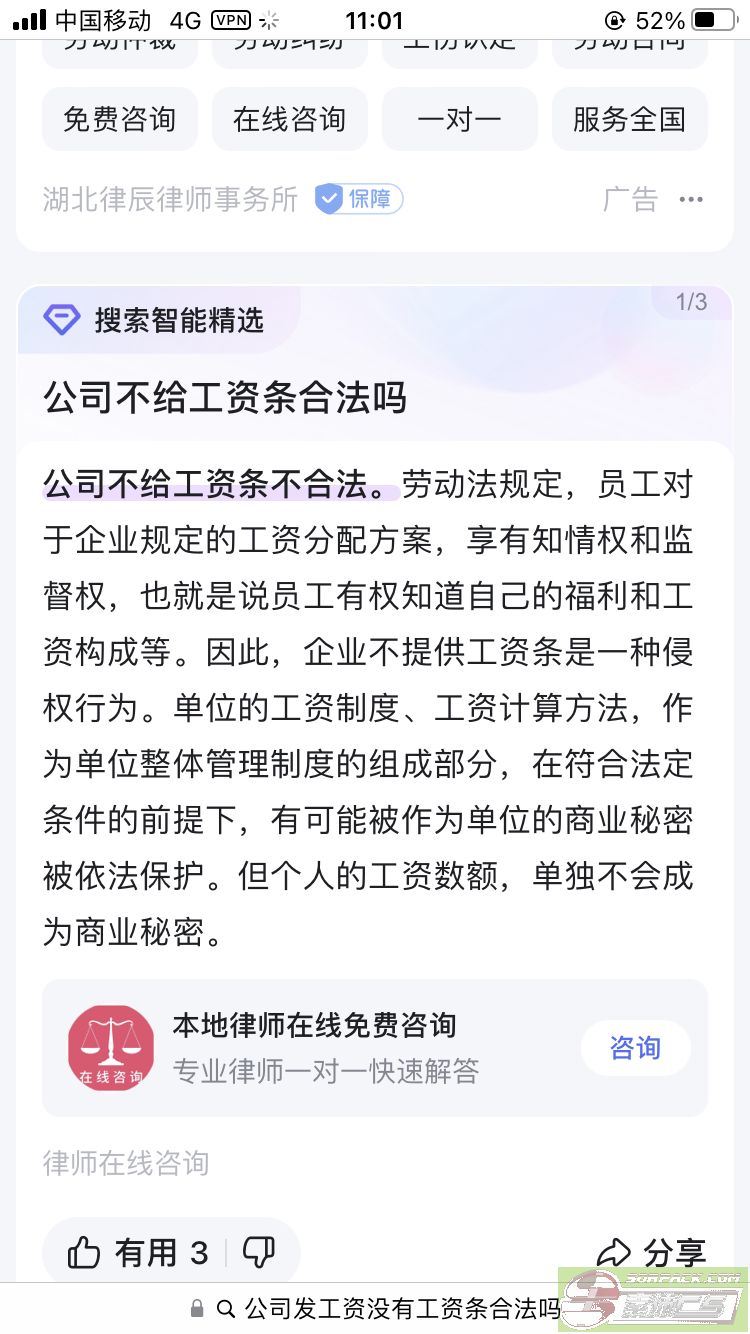Tap the 免费咨询 chip
This screenshot has height=1334, width=750.
(x=119, y=120)
